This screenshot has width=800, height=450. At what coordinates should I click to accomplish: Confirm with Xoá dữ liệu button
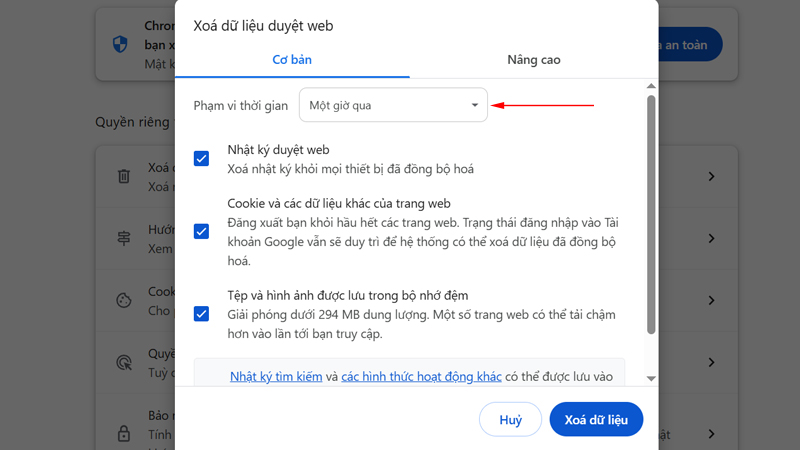(596, 420)
